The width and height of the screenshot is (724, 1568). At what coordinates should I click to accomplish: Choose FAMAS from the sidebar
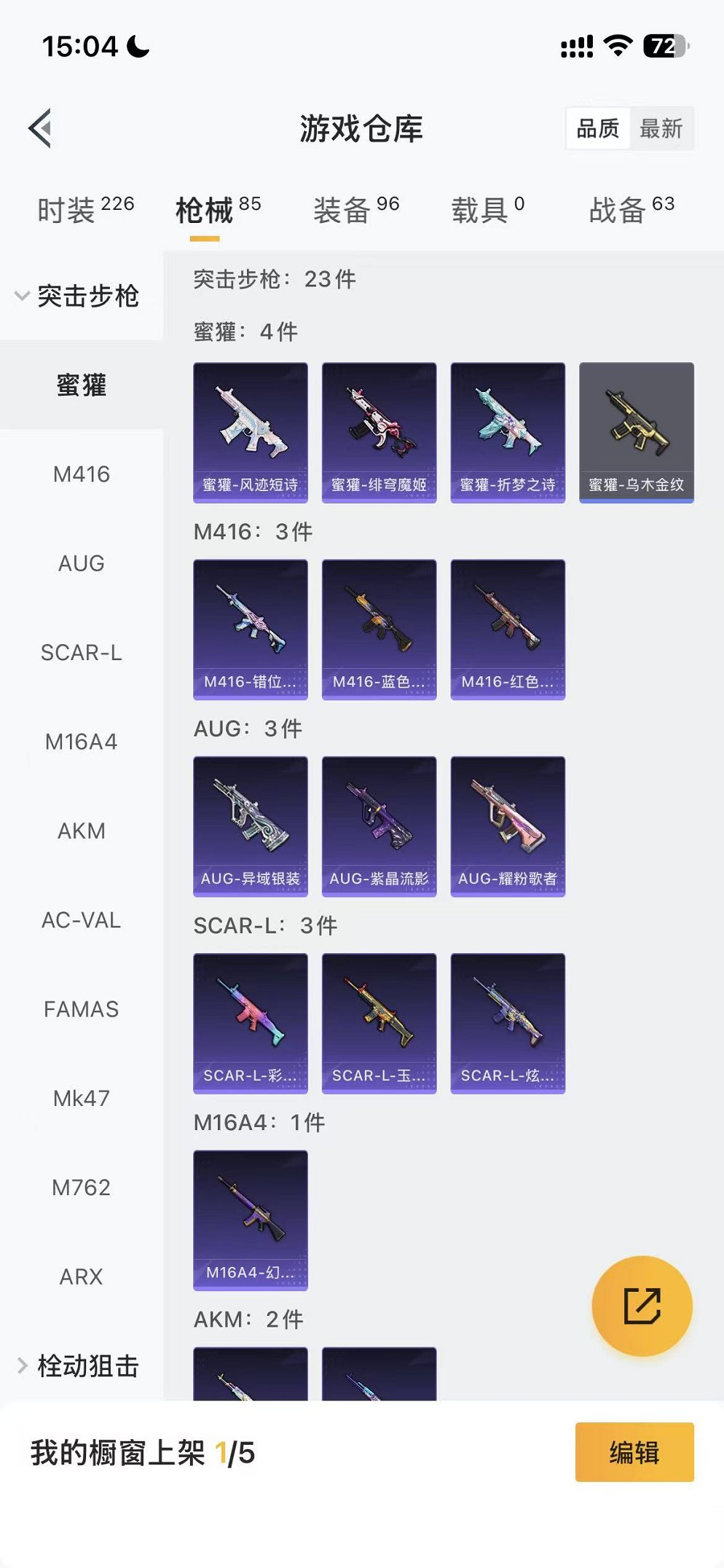[x=81, y=1009]
